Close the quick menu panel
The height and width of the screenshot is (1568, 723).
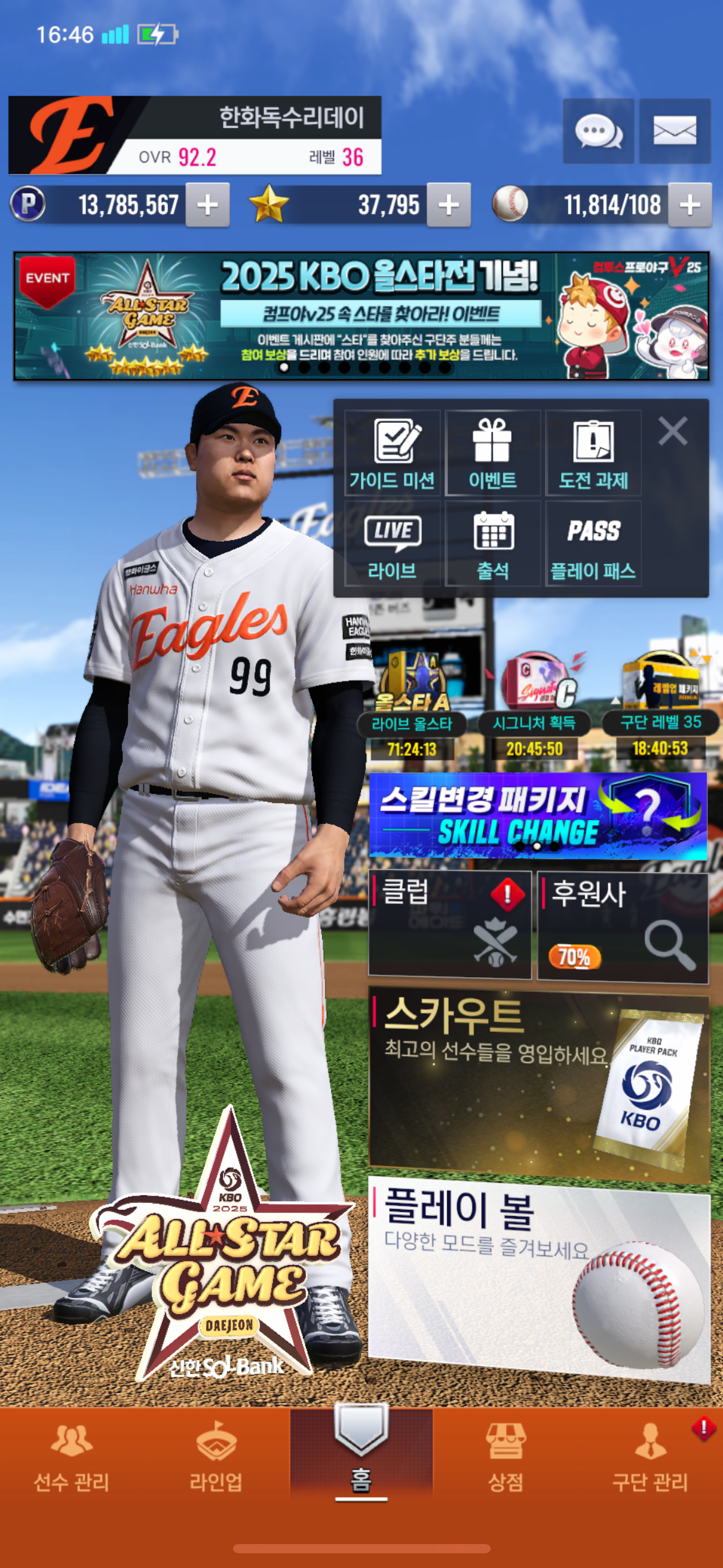(x=673, y=431)
